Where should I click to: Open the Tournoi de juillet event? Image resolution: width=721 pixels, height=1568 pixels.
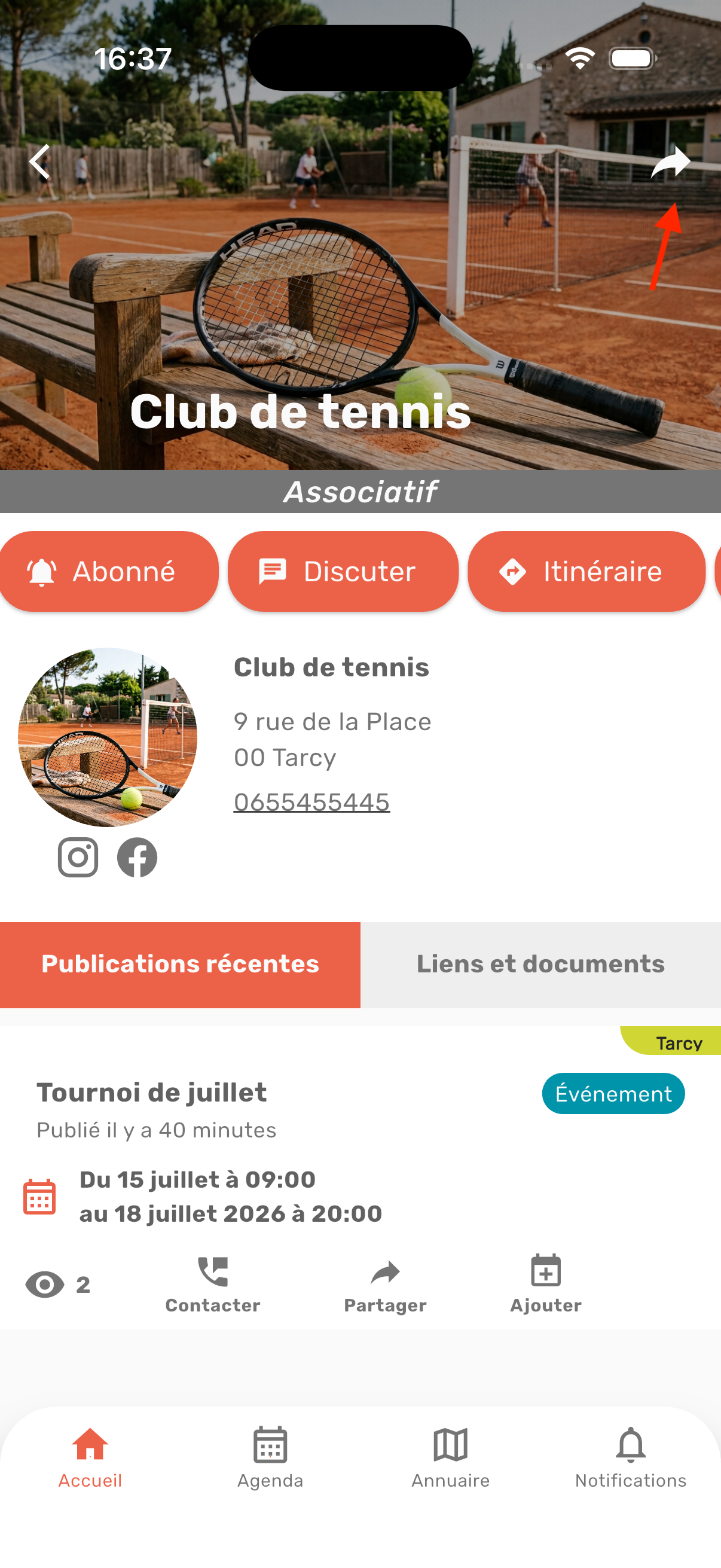[x=151, y=1092]
